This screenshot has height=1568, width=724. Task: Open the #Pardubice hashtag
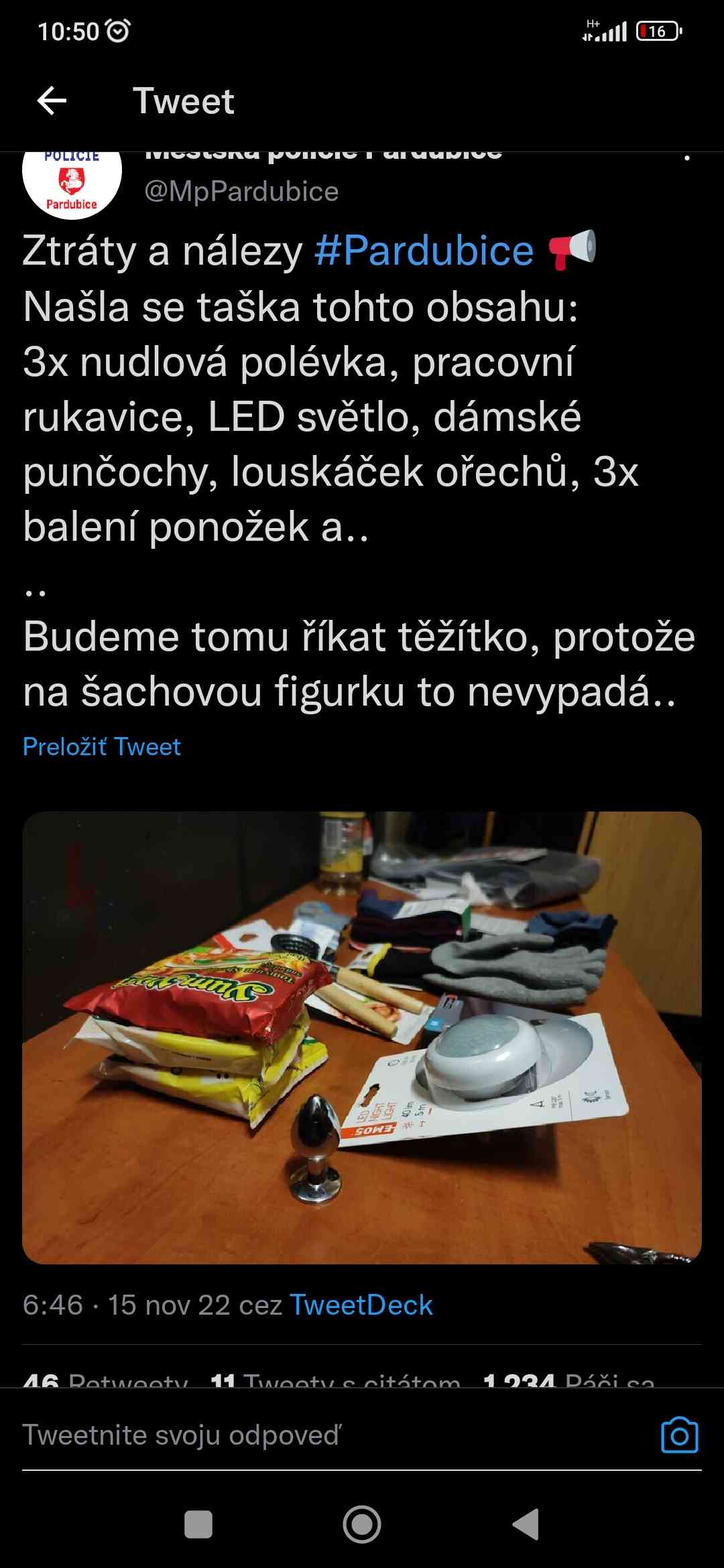coord(424,251)
